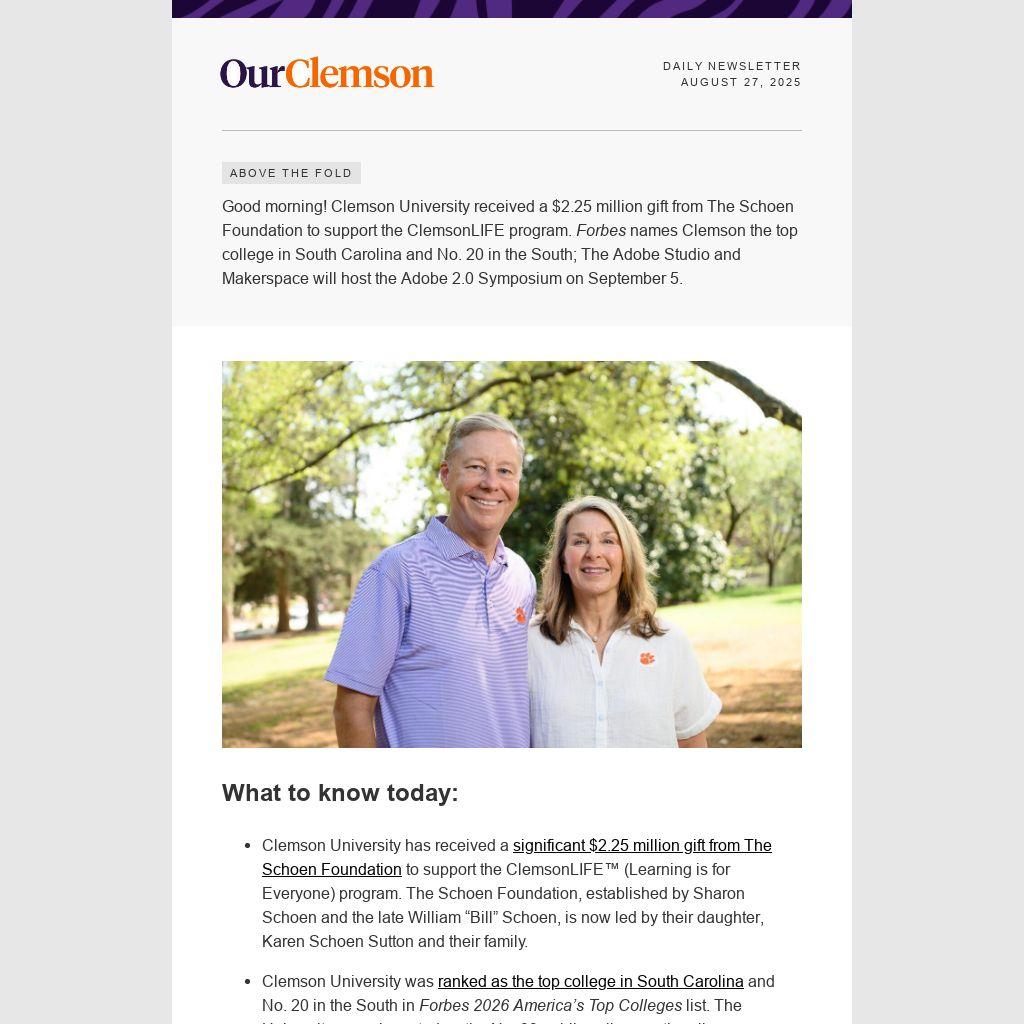Viewport: 1024px width, 1024px height.
Task: Open the $2.25 million gift from Schoen Foundation link
Action: (x=641, y=846)
